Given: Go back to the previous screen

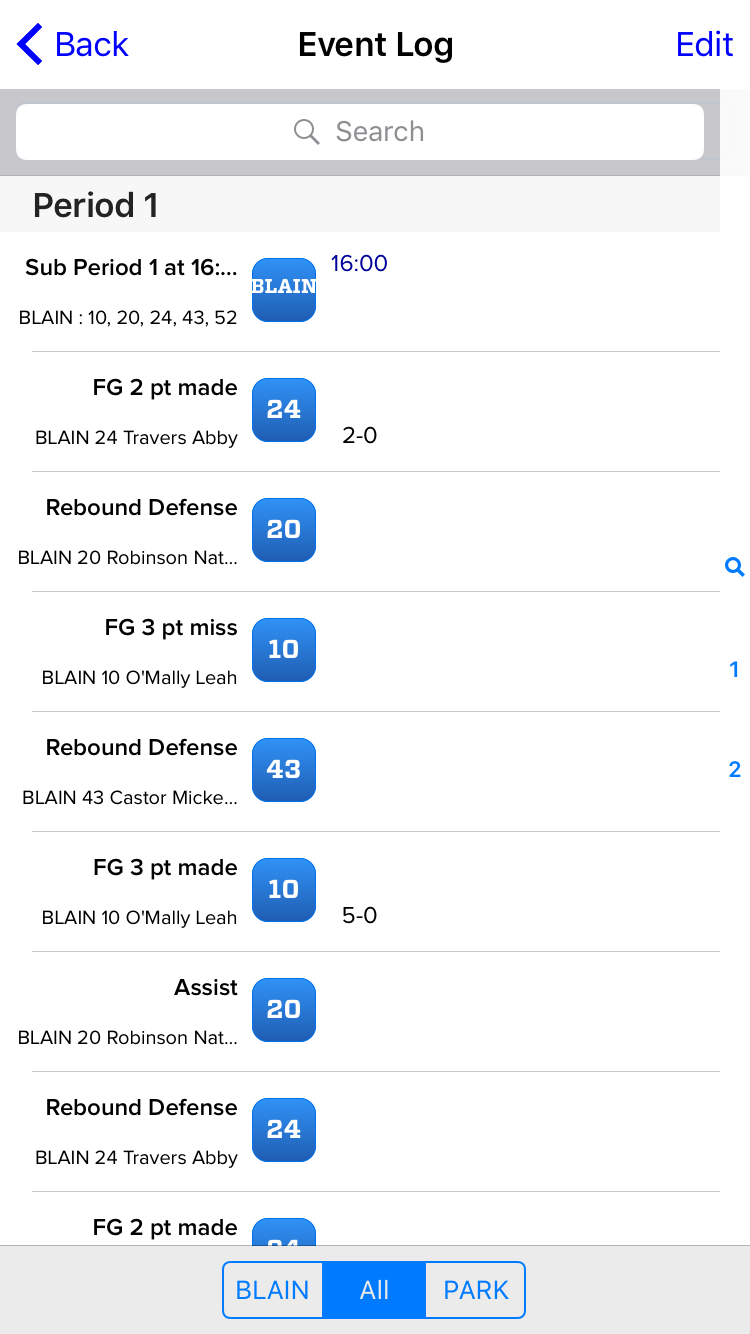Looking at the screenshot, I should tap(74, 45).
